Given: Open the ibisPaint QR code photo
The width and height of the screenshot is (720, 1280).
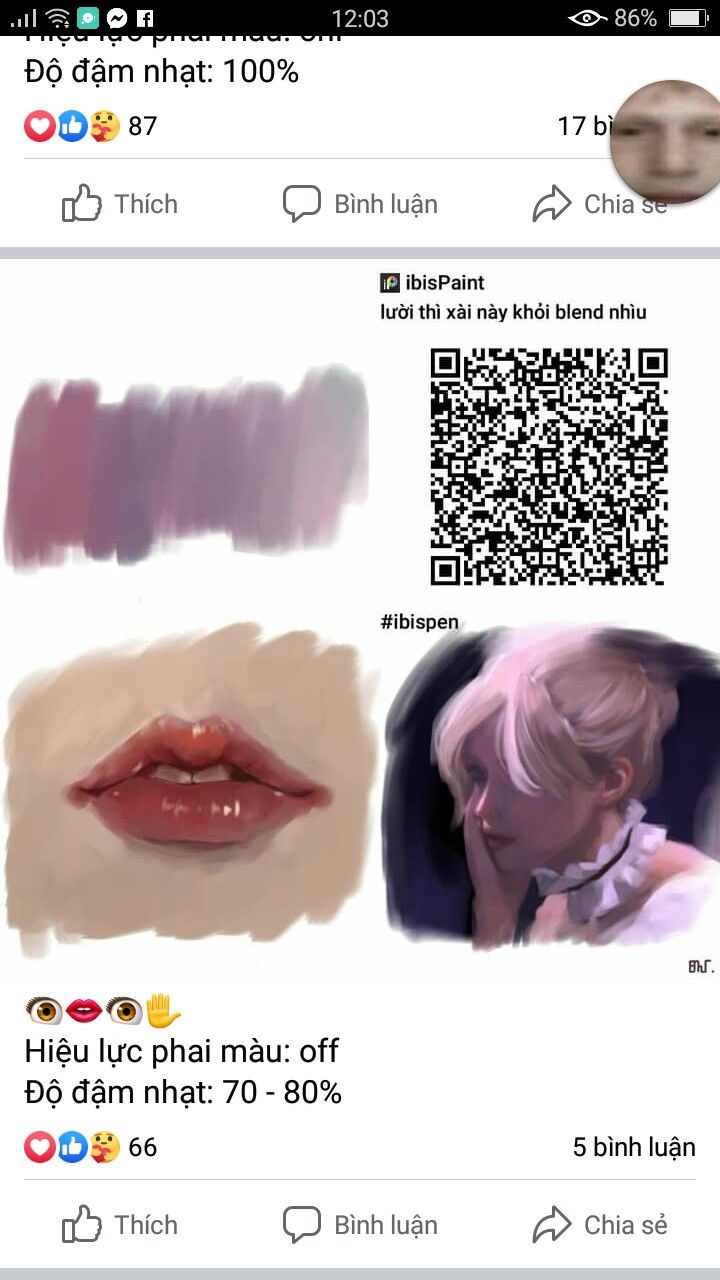Looking at the screenshot, I should (548, 465).
